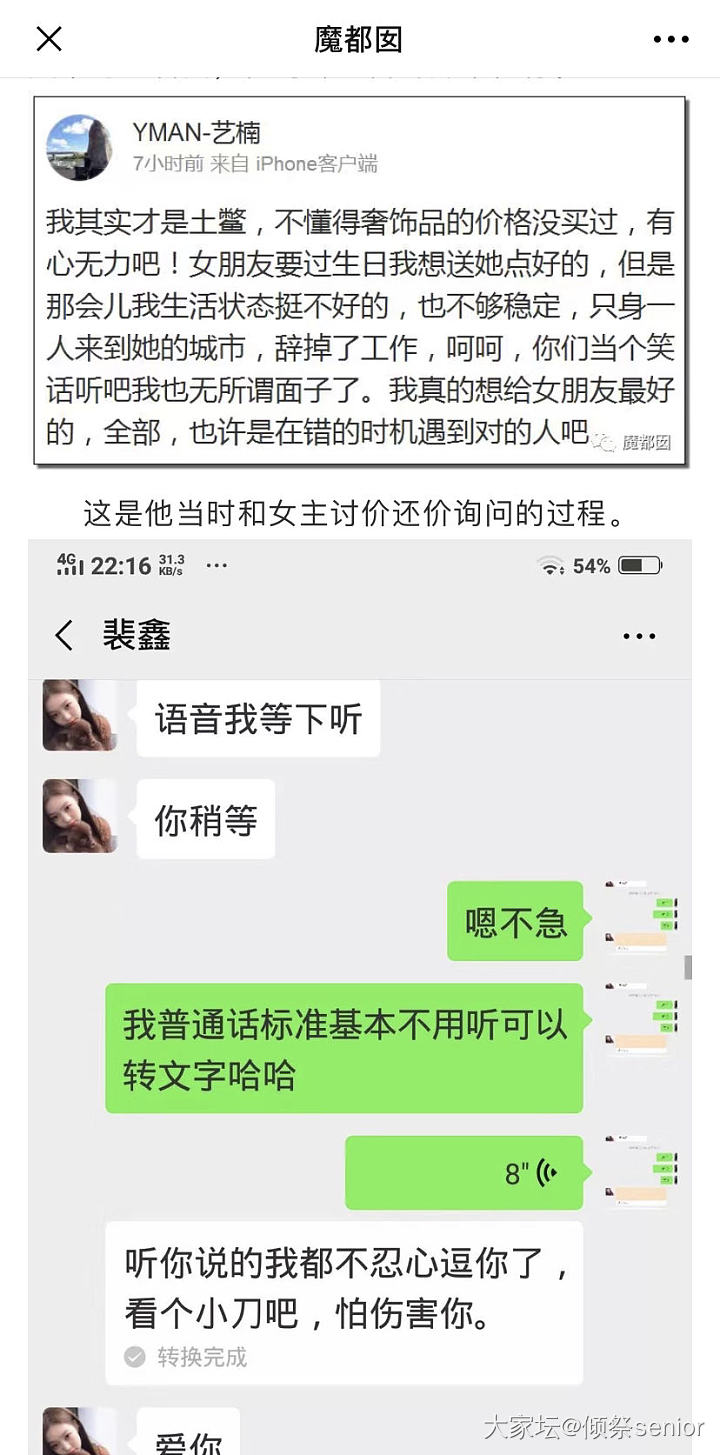
Task: Close the 魔都囡 article page
Action: [x=49, y=39]
